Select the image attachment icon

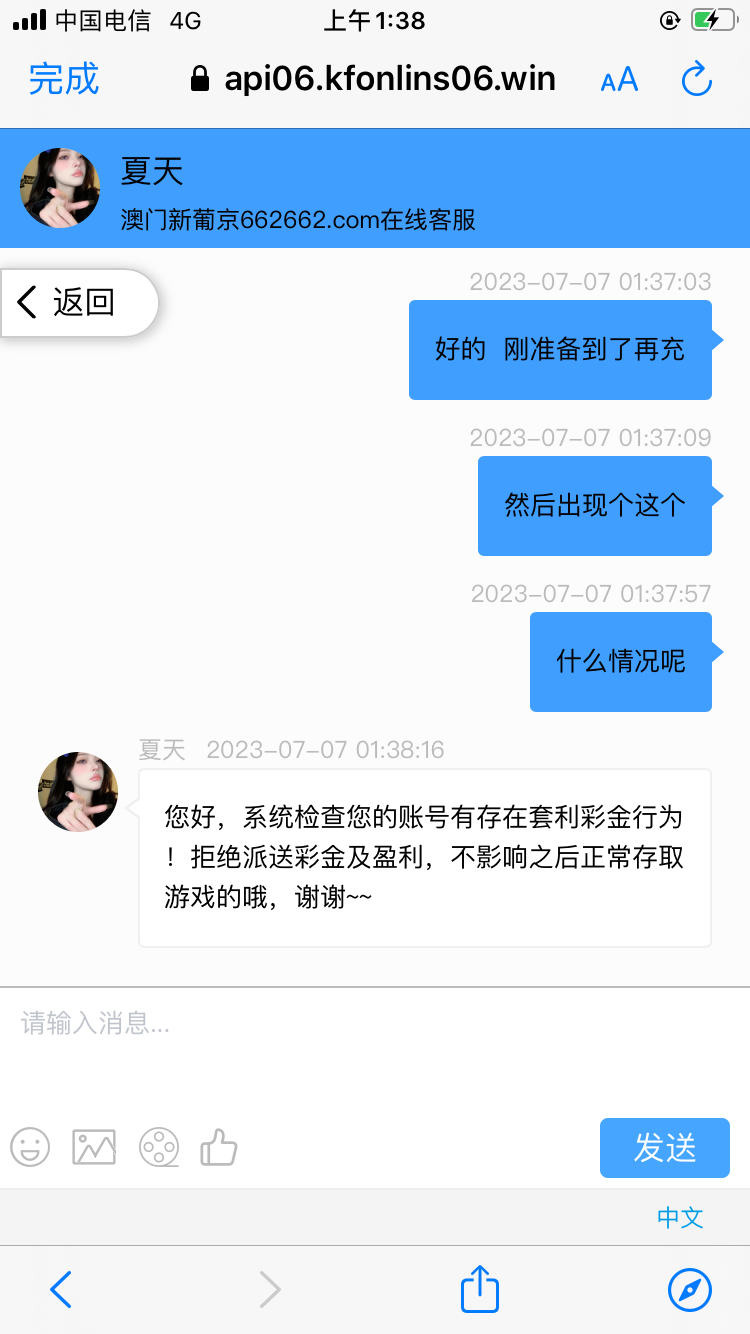click(94, 1147)
